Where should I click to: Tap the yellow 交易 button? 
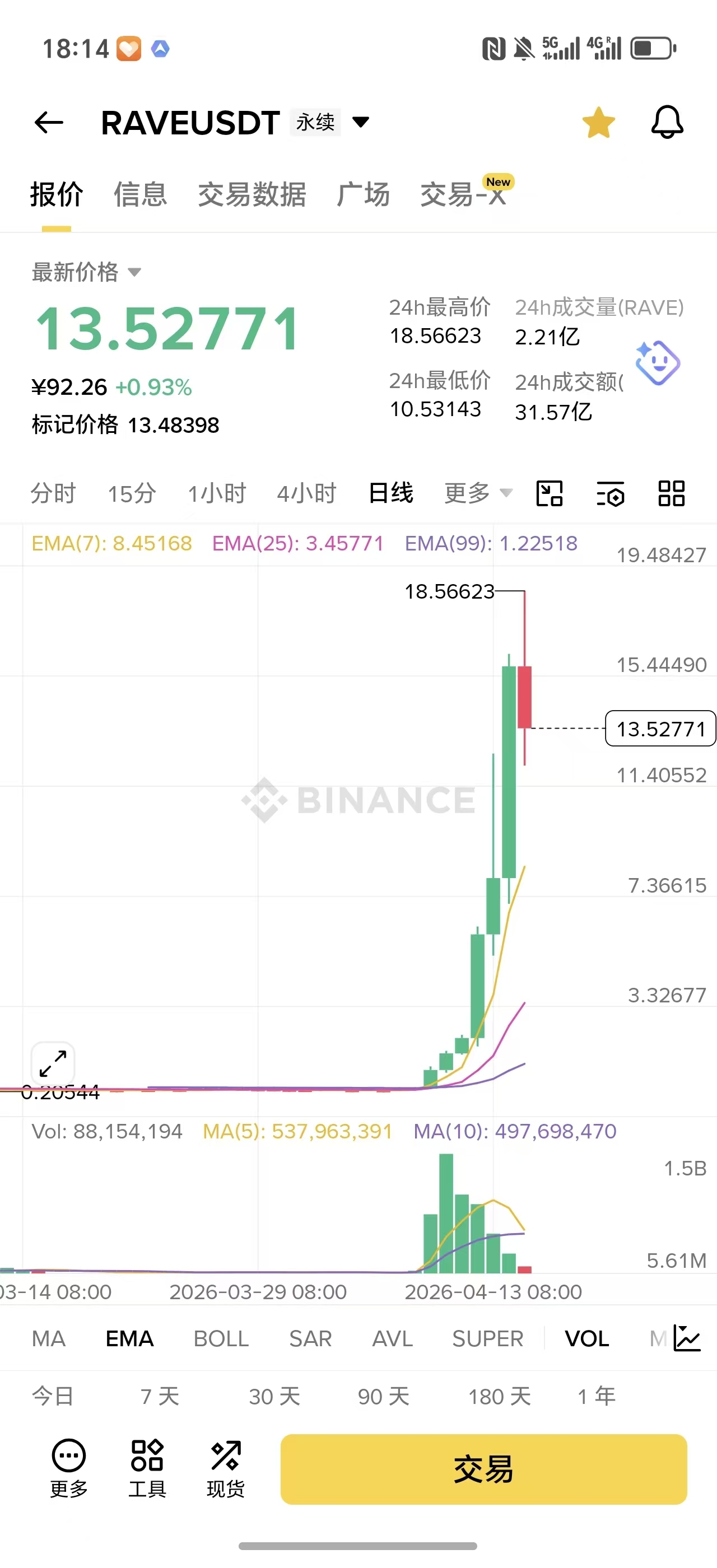(483, 1469)
